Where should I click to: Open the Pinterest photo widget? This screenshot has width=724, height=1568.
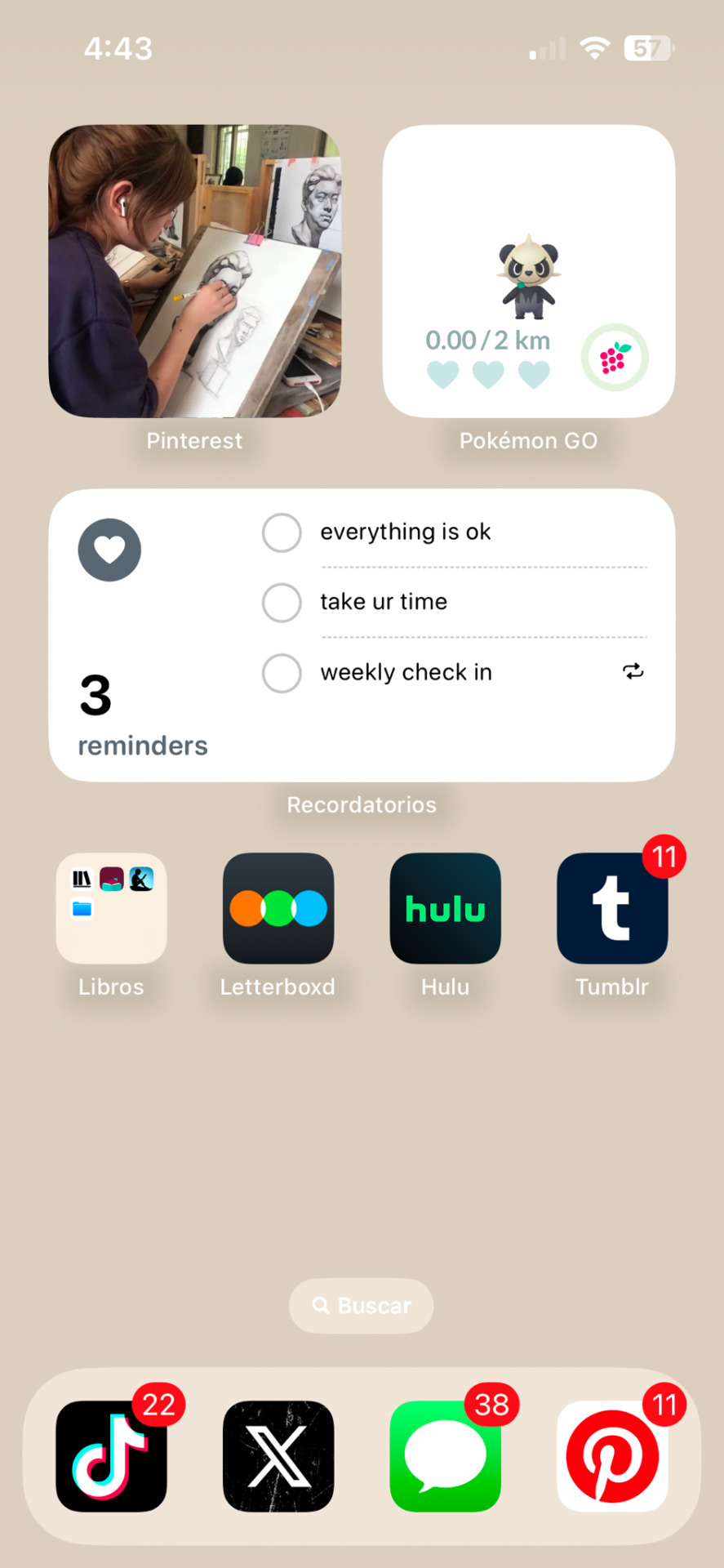point(194,271)
